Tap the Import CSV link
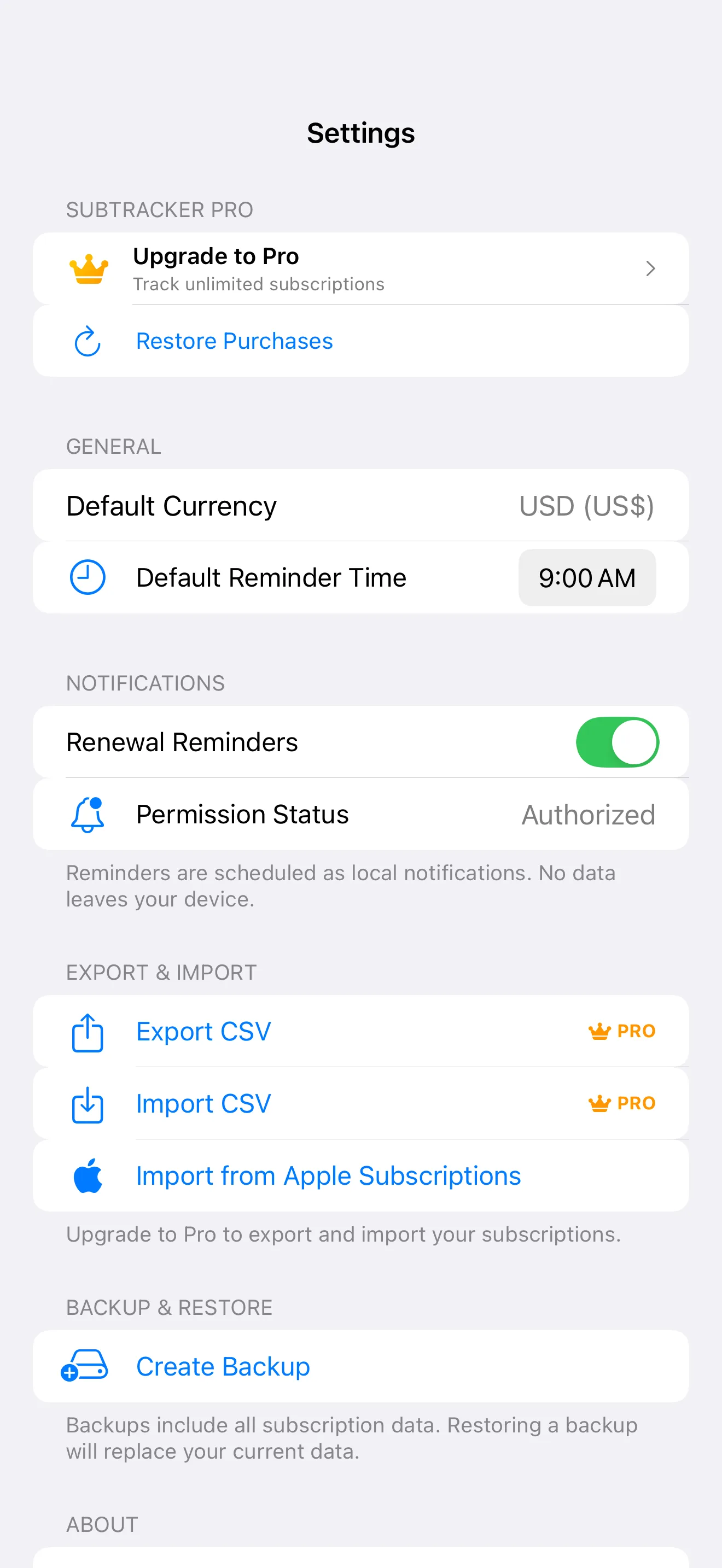Viewport: 722px width, 1568px height. [203, 1104]
